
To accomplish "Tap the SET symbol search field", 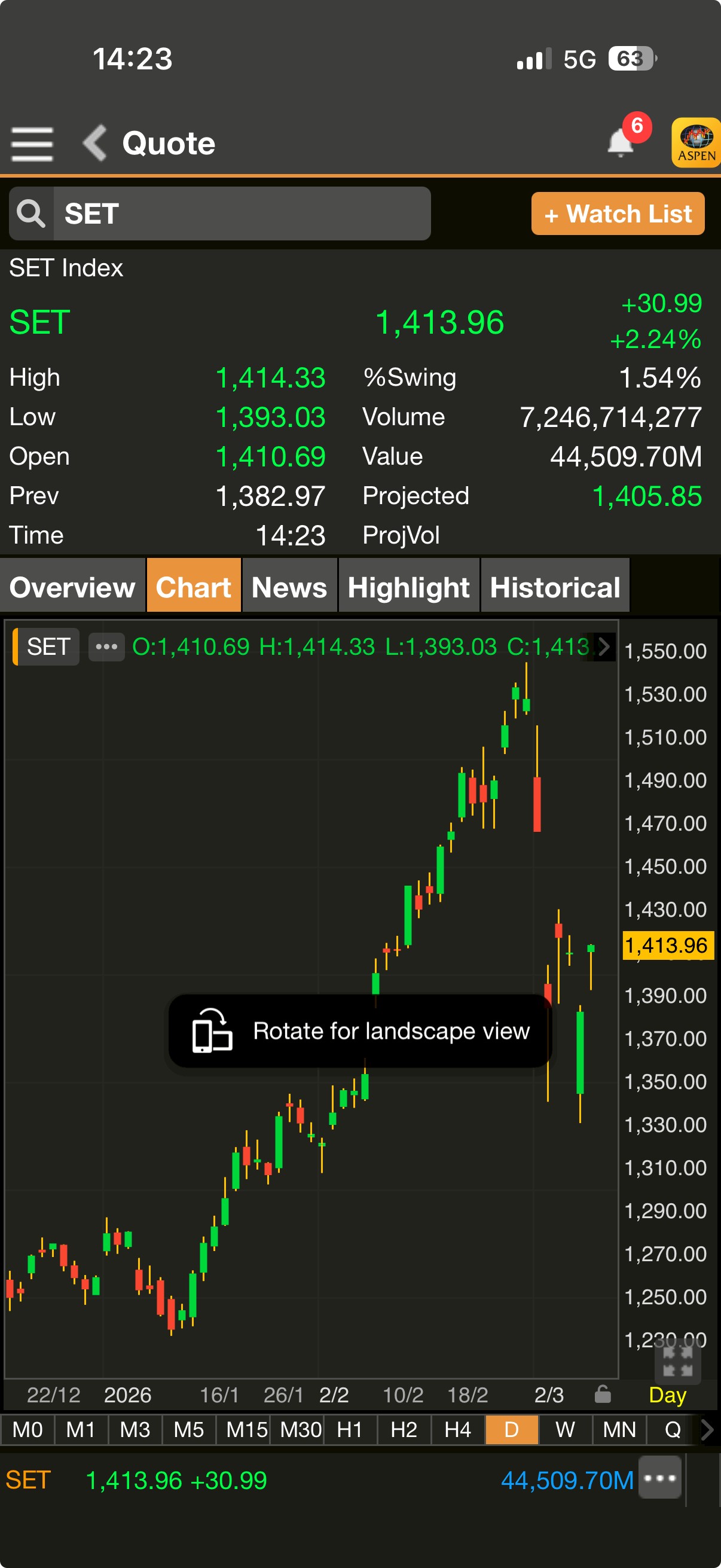I will 241,213.
